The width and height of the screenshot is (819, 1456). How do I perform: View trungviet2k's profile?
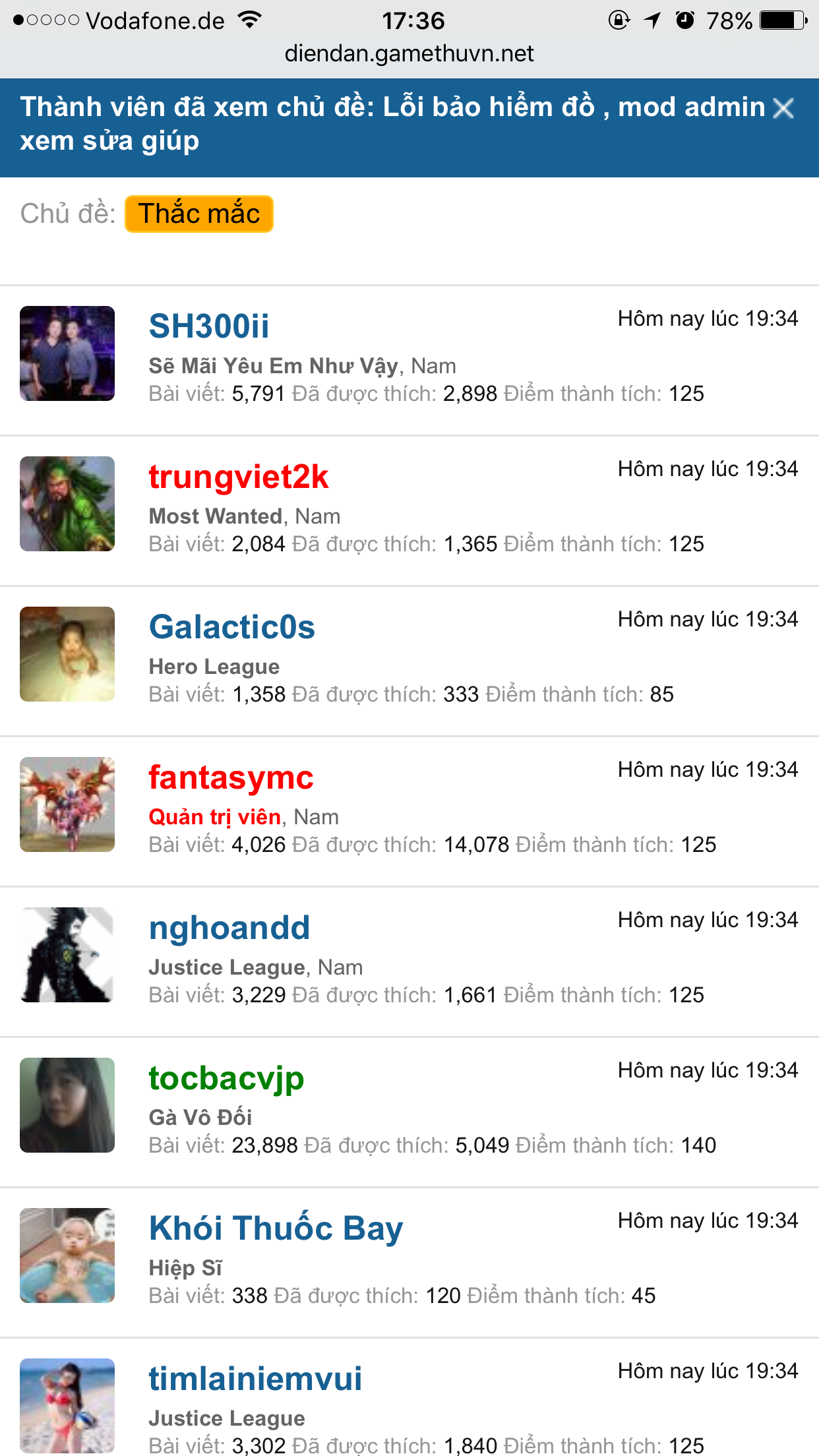coord(238,477)
